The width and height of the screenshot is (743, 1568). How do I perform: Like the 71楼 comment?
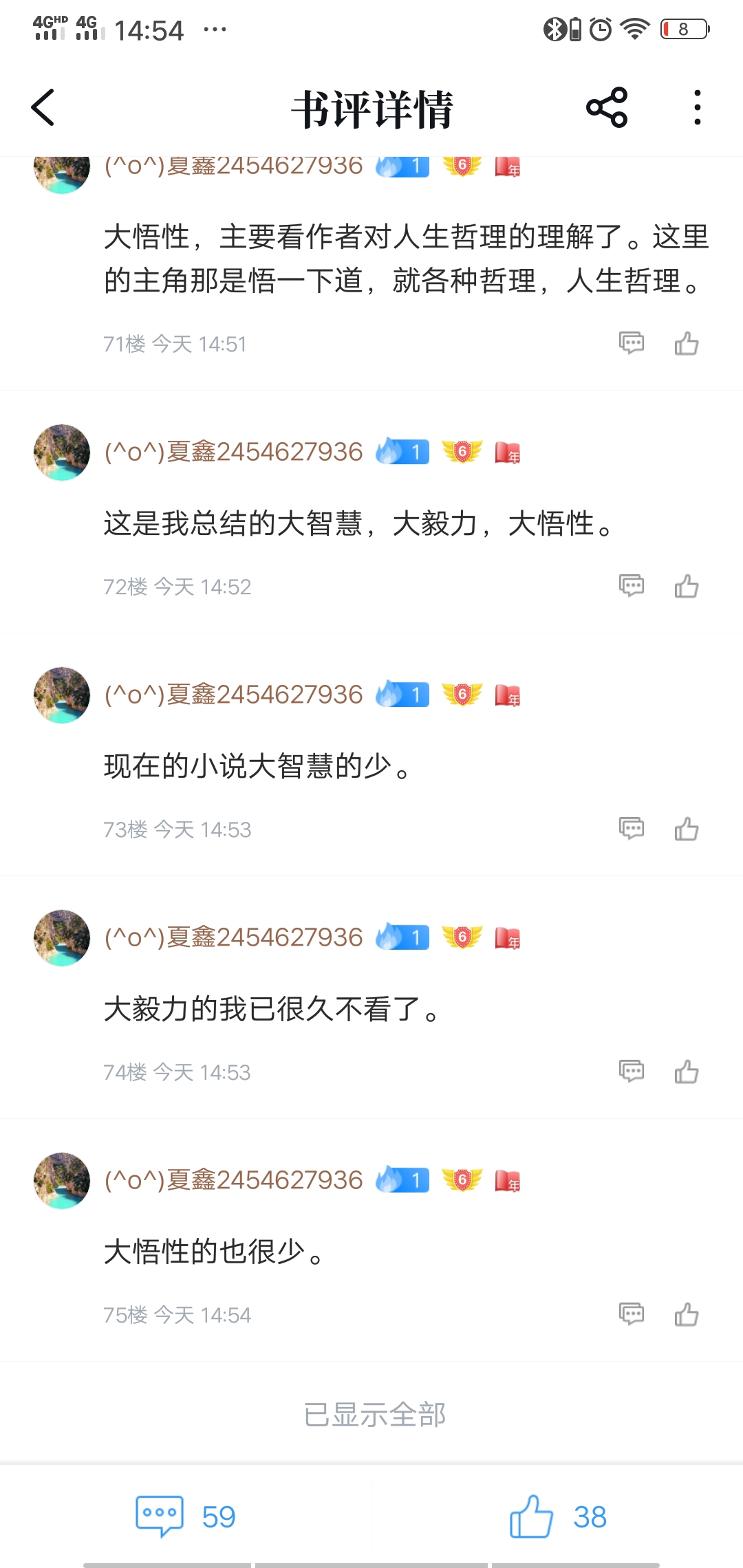pyautogui.click(x=687, y=342)
